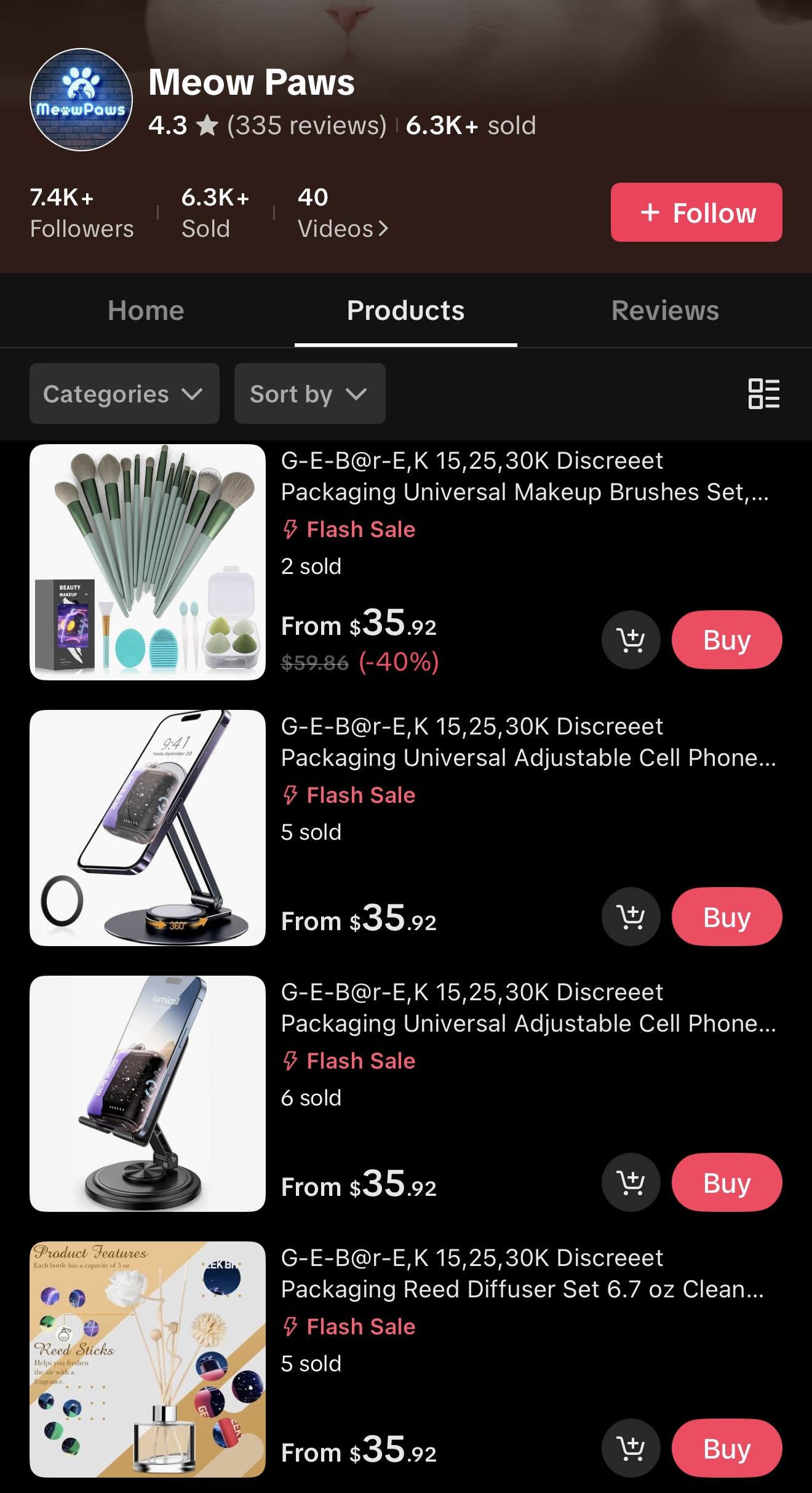Add the Reed Diffuser Set to cart
812x1493 pixels.
pos(631,1448)
